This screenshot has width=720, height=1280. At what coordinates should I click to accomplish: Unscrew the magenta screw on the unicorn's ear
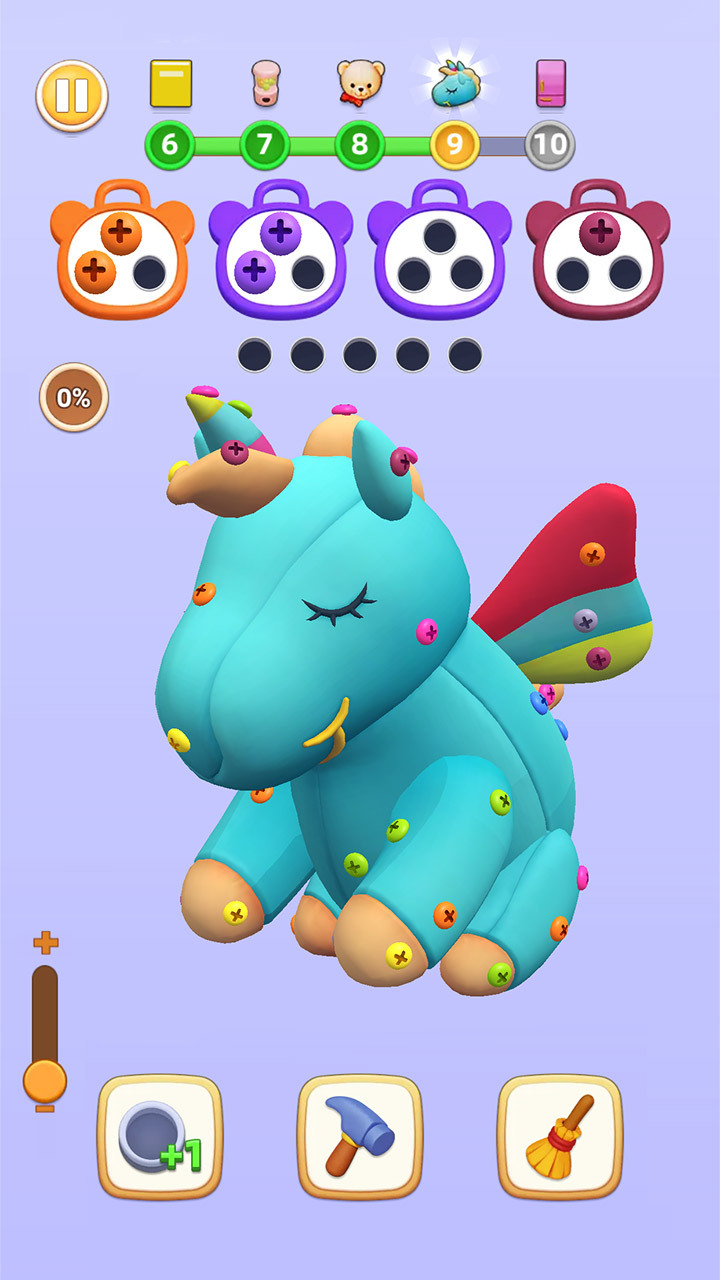click(x=402, y=460)
